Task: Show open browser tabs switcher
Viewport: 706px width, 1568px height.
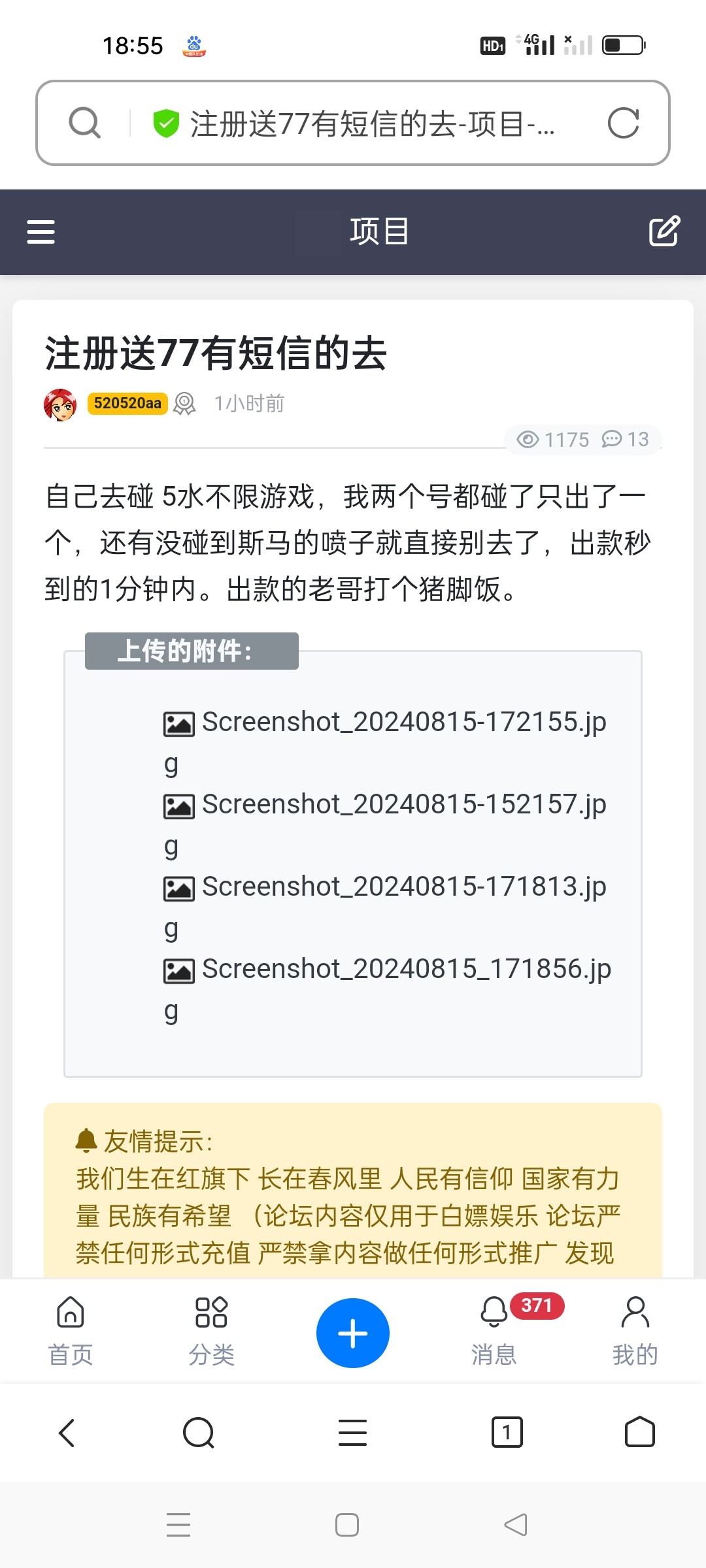Action: (x=507, y=1433)
